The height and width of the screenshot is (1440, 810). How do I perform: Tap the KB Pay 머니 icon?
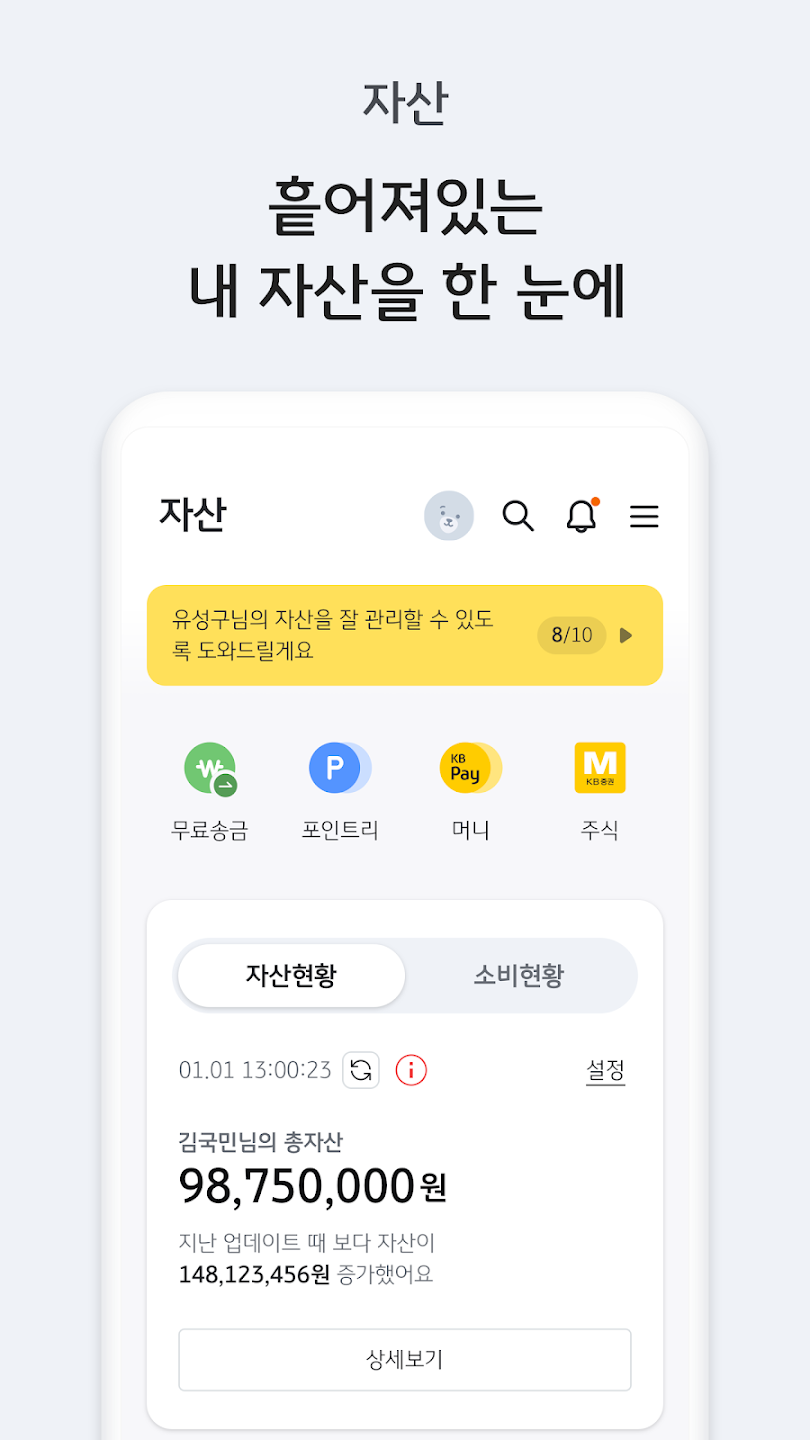click(470, 768)
